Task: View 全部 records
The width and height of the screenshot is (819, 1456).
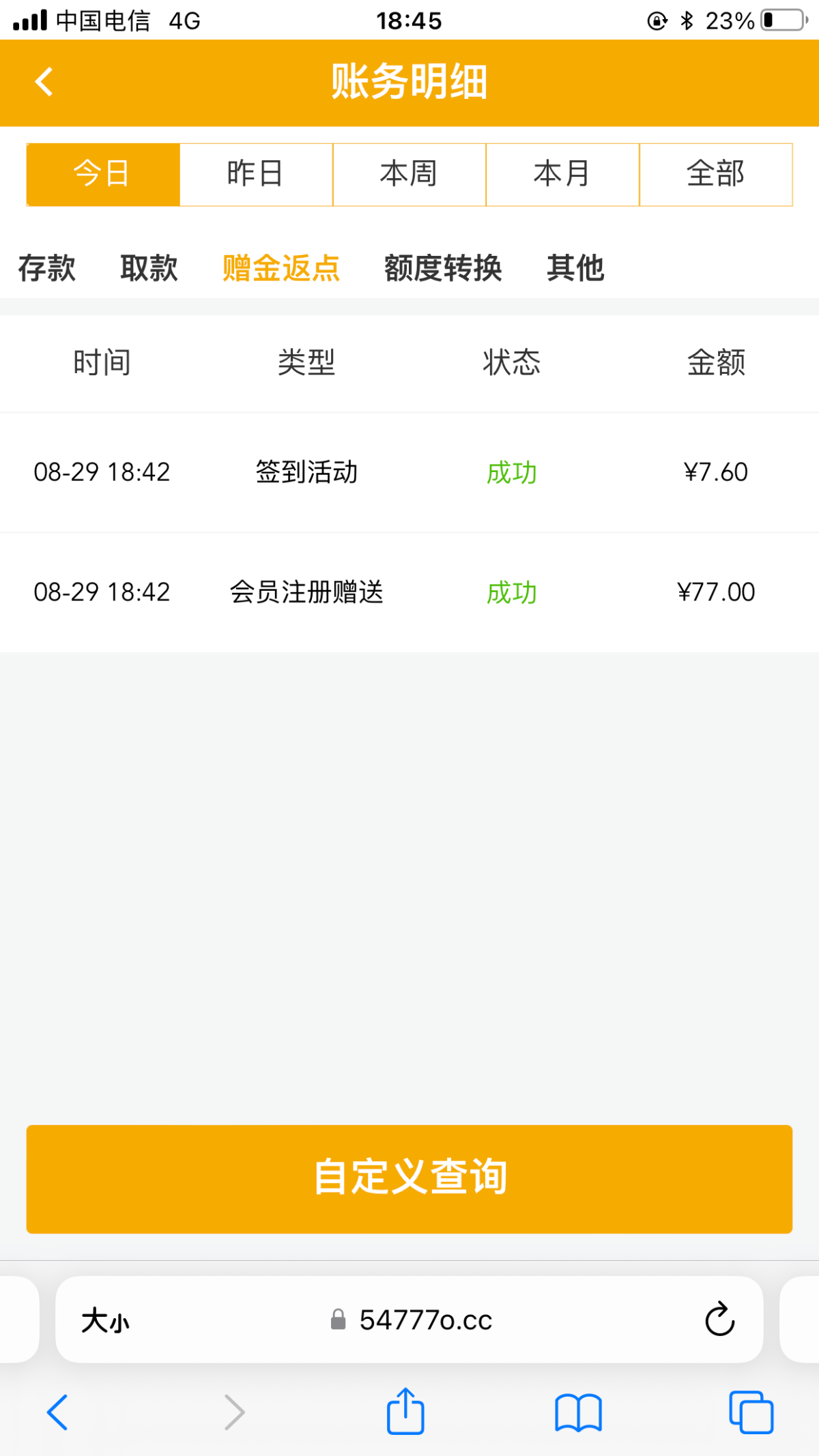Action: click(715, 174)
